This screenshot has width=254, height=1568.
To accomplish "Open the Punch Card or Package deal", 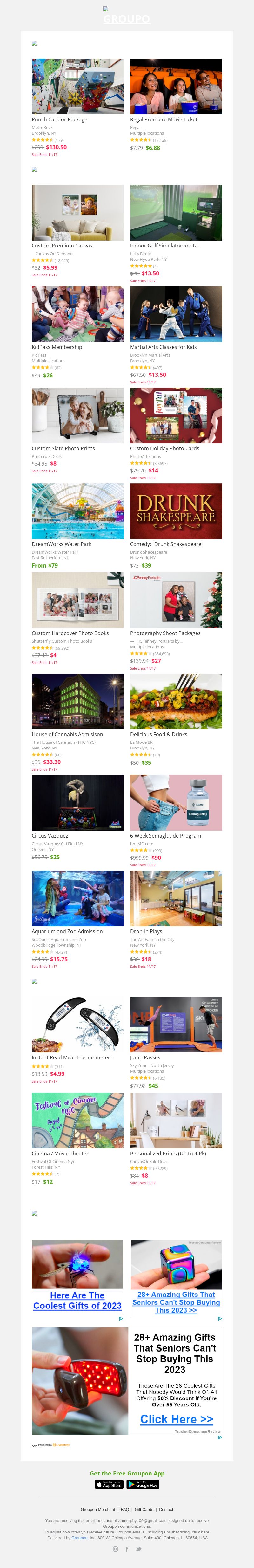I will click(77, 87).
